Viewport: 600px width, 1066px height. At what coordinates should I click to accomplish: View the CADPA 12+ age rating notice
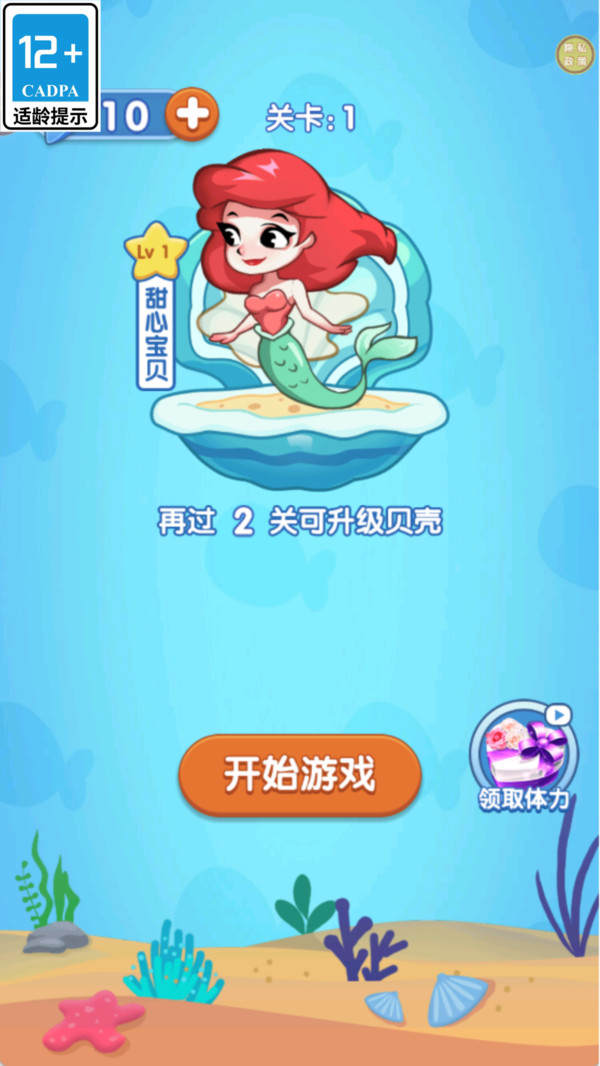[x=51, y=67]
